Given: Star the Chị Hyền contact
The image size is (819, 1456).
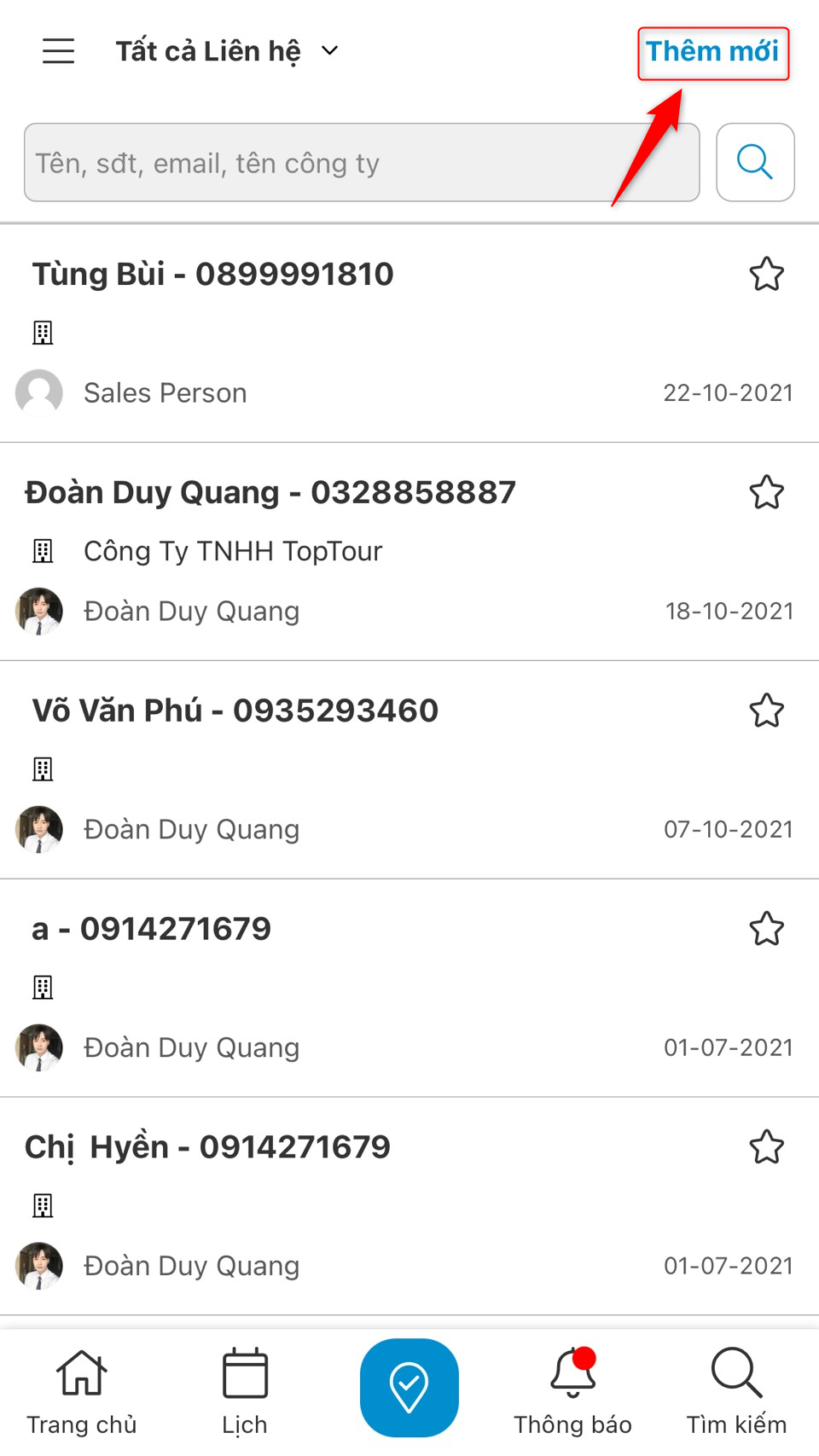Looking at the screenshot, I should pos(766,1148).
